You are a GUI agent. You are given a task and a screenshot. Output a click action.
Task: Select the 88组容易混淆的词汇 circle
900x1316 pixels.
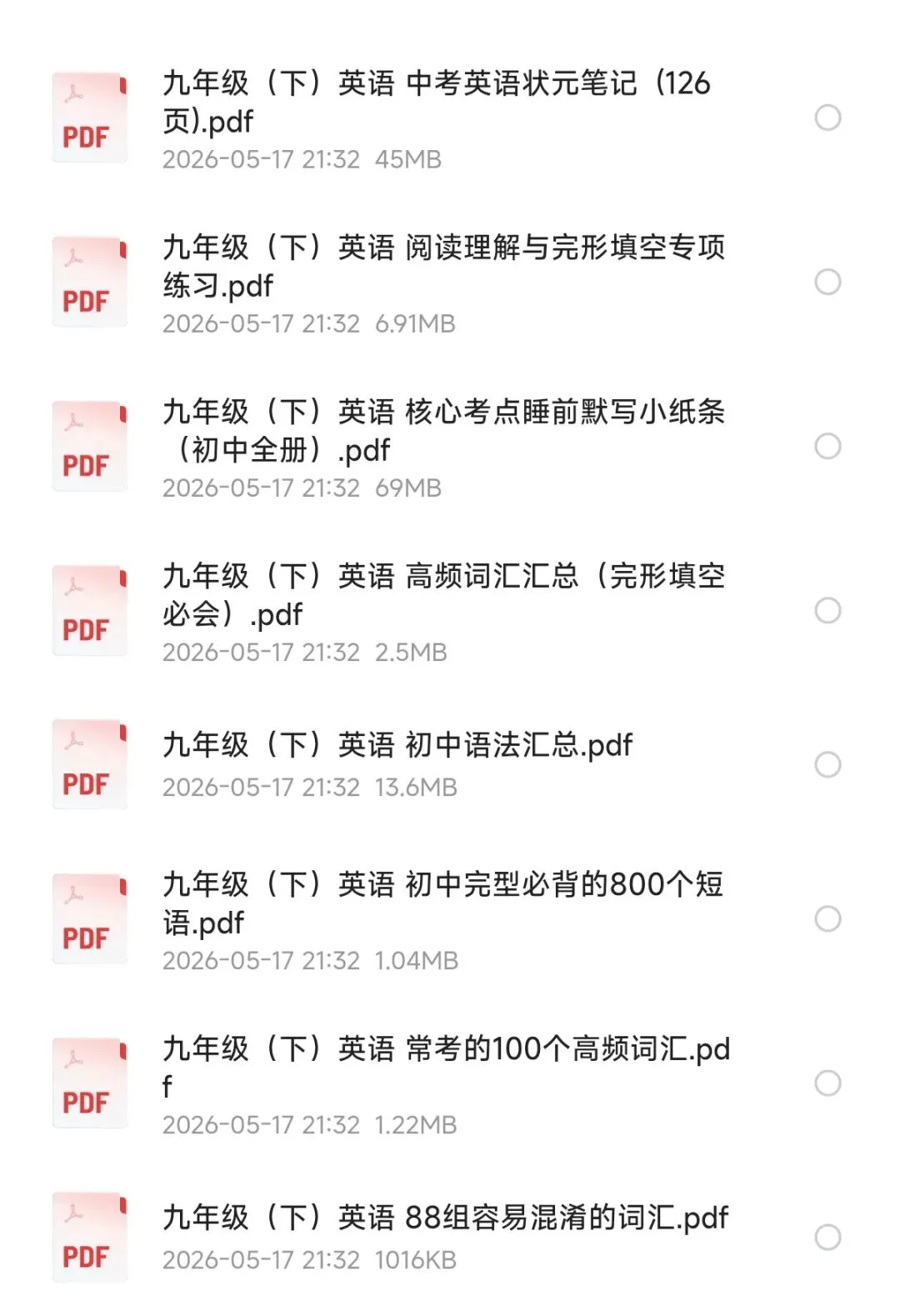point(827,1237)
